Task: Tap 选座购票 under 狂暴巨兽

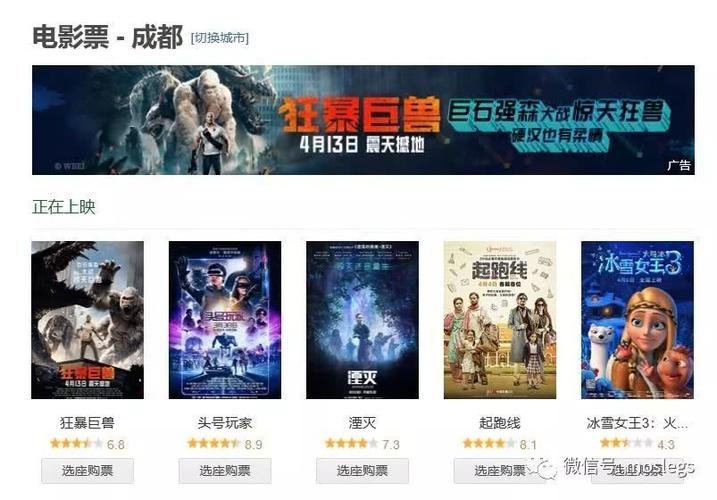Action: click(87, 471)
